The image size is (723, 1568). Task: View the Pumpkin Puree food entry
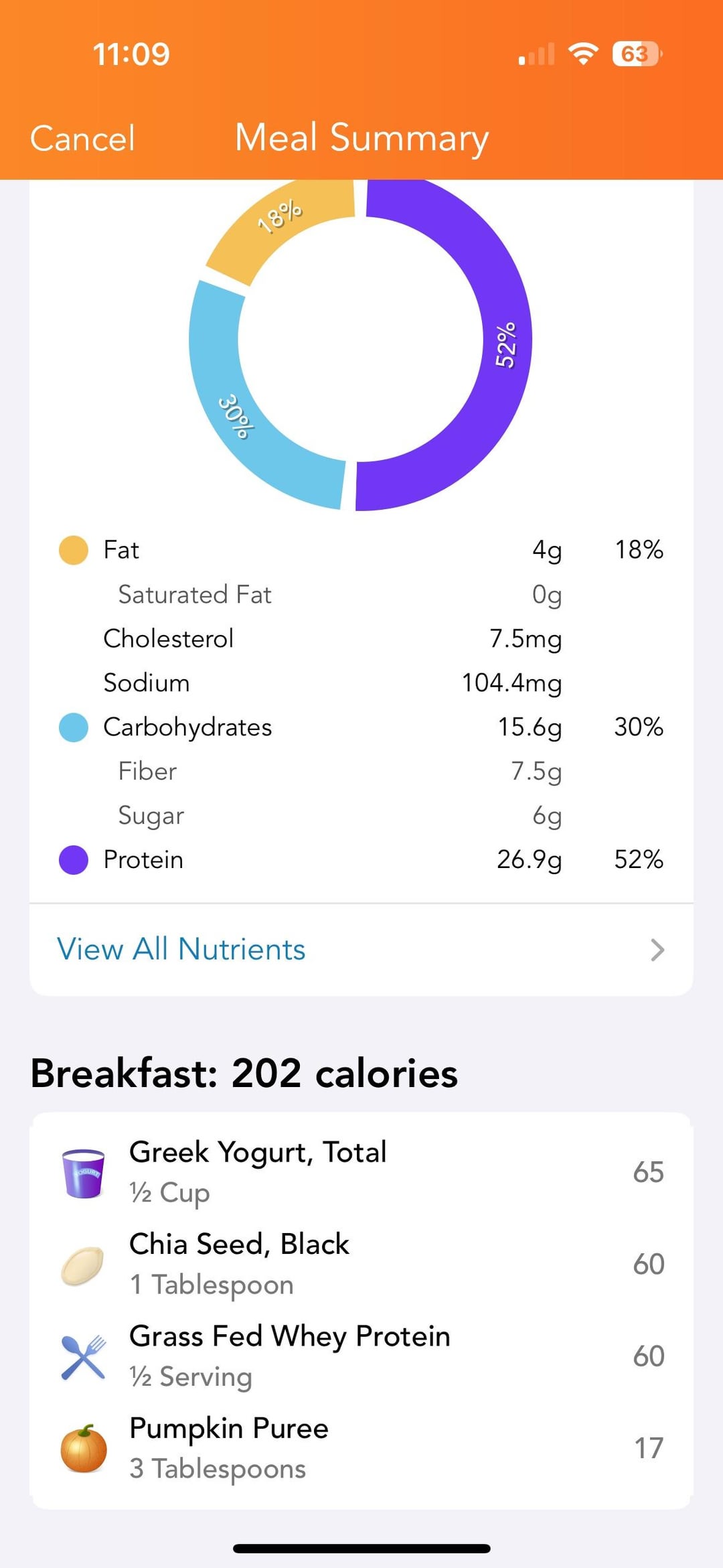coord(361,1448)
